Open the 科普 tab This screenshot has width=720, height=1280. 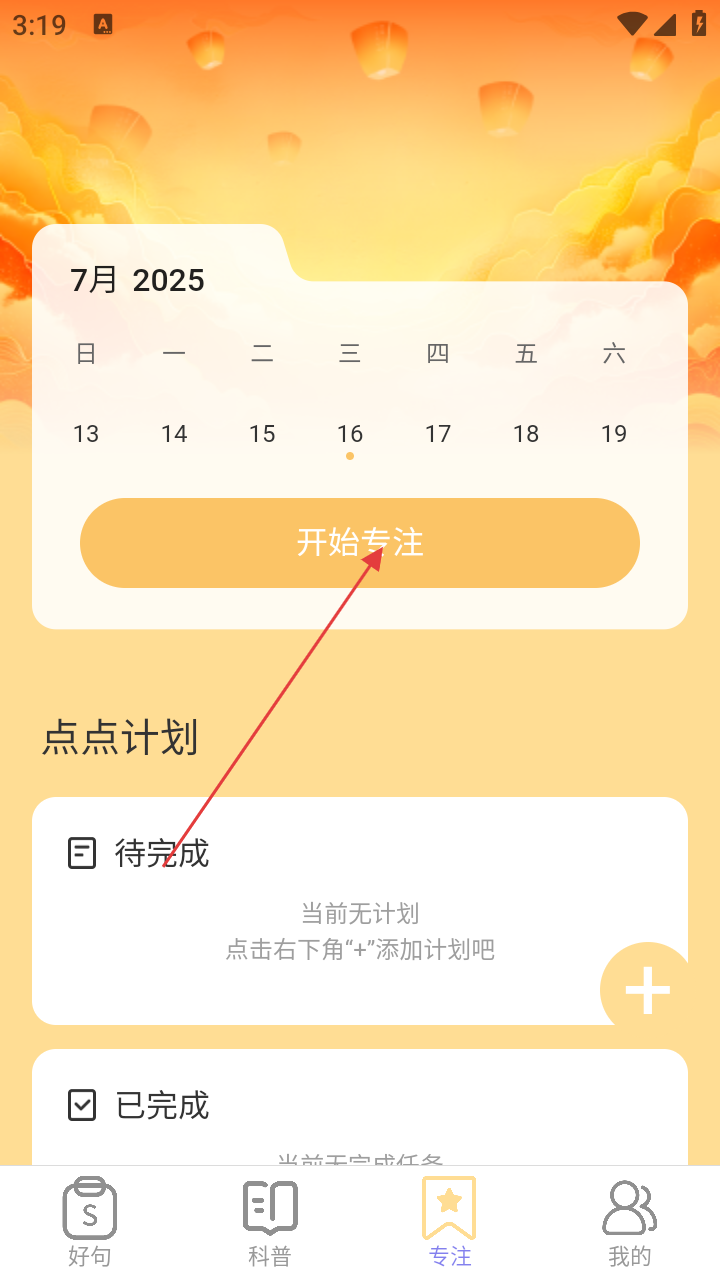click(270, 1222)
